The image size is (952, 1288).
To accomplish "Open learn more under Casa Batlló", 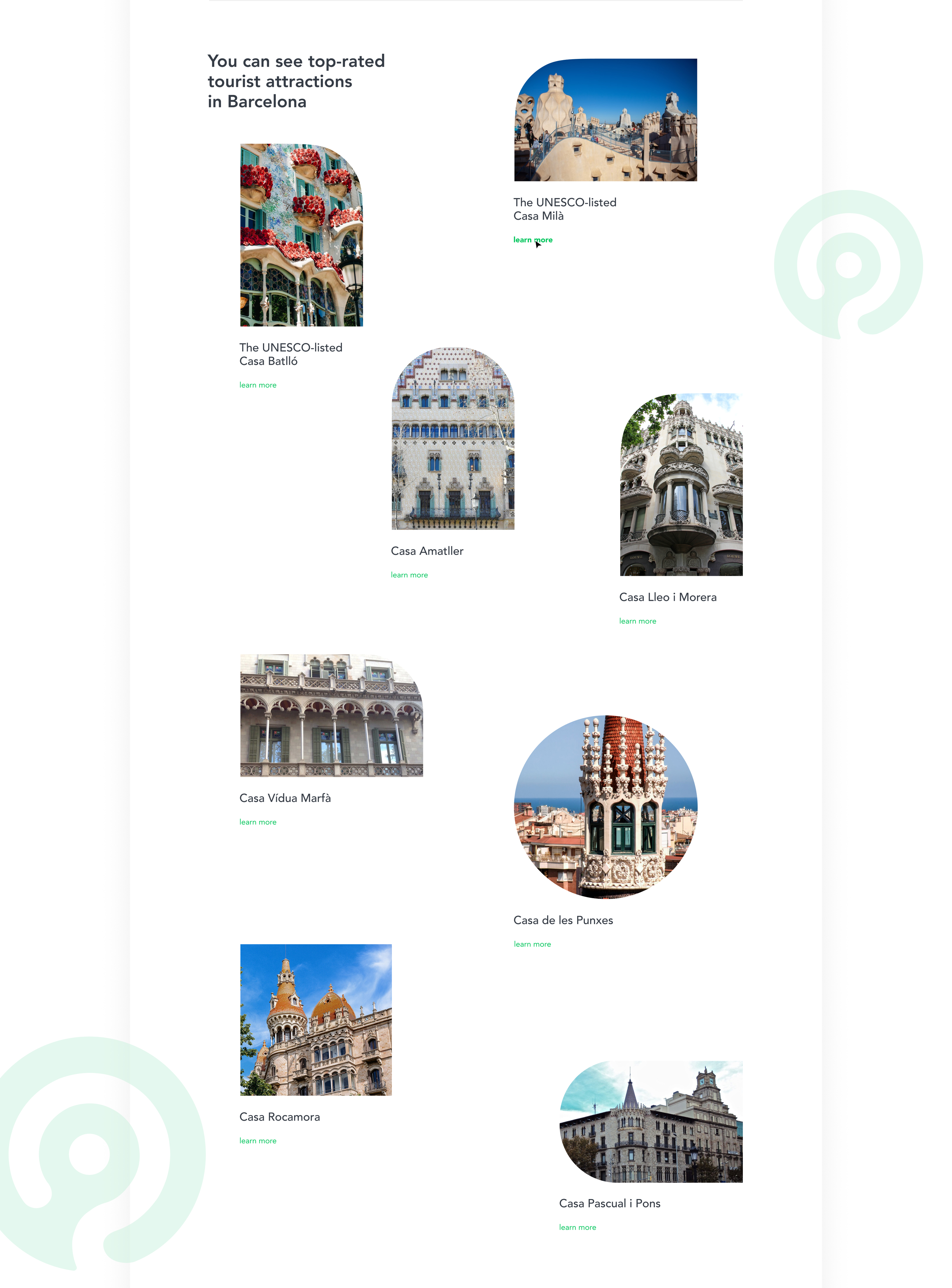I will (x=258, y=385).
